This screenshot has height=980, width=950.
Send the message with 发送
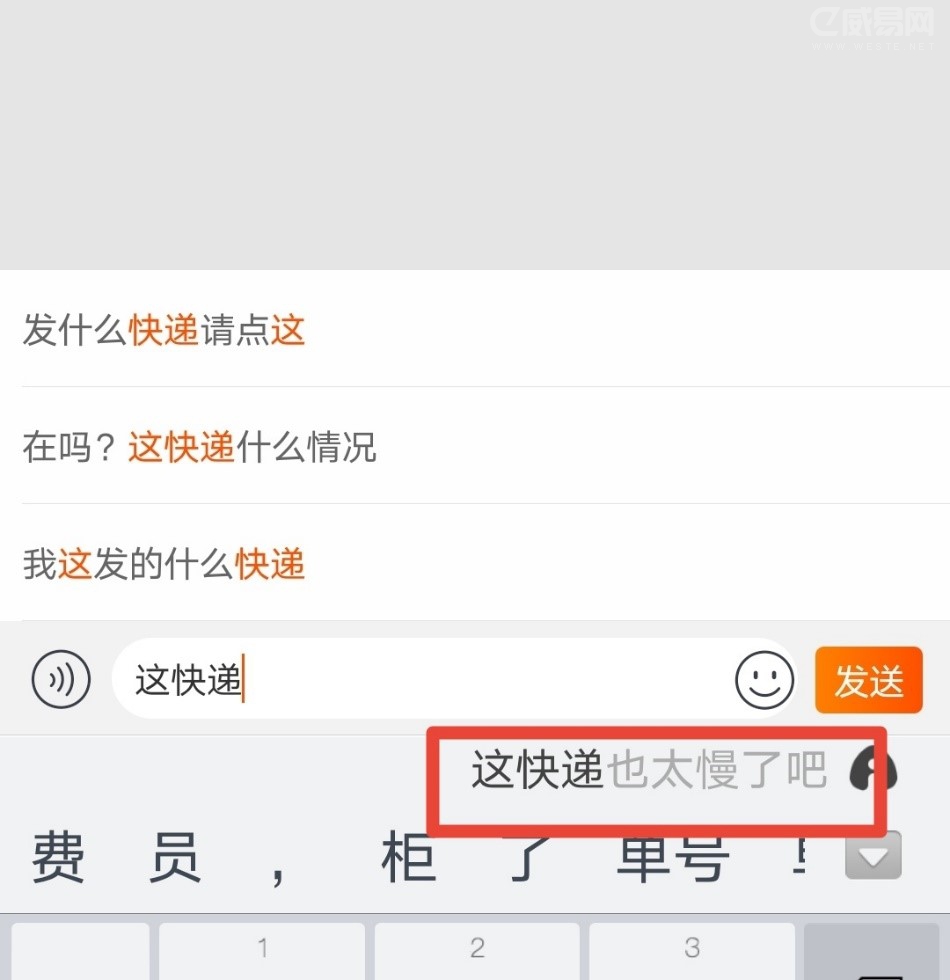click(x=868, y=681)
